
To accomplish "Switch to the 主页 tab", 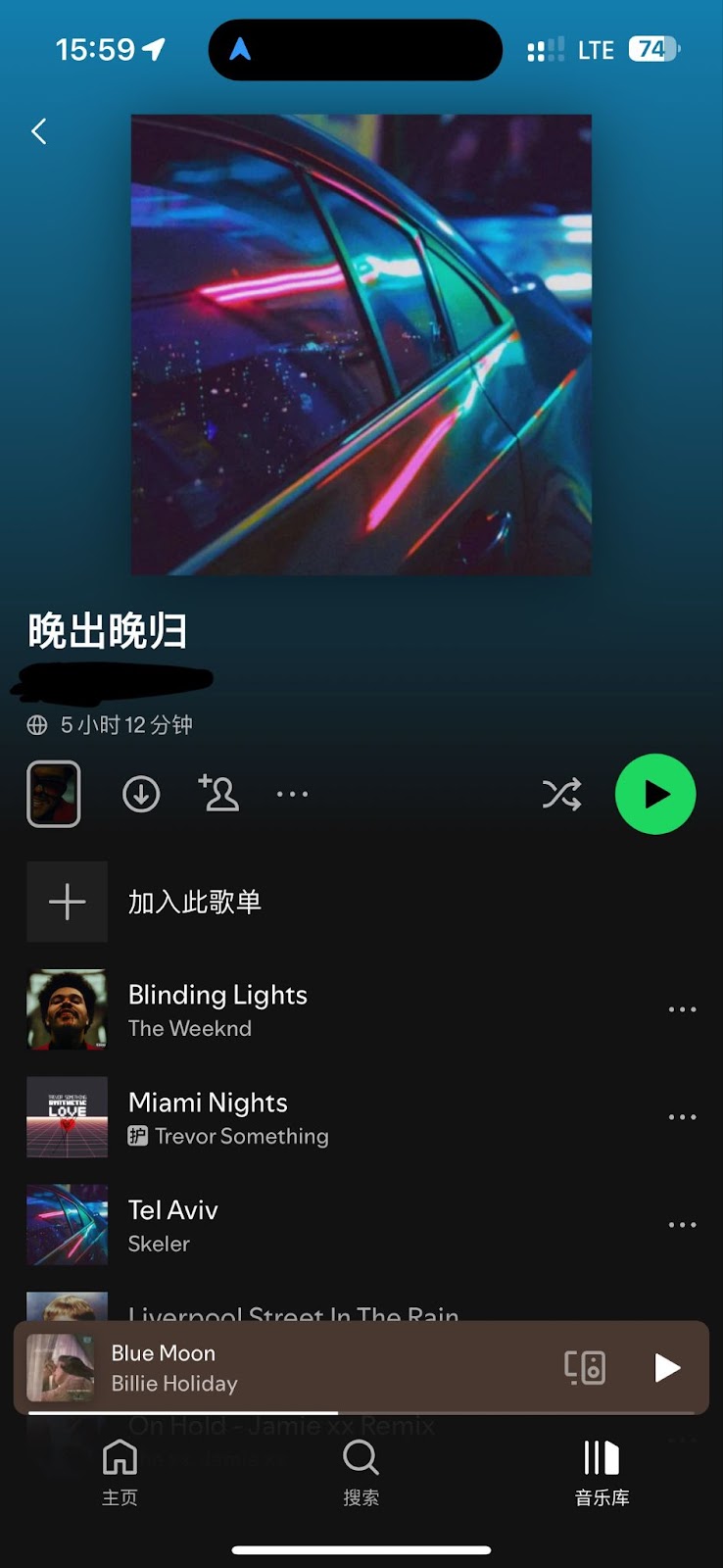I will click(120, 1472).
